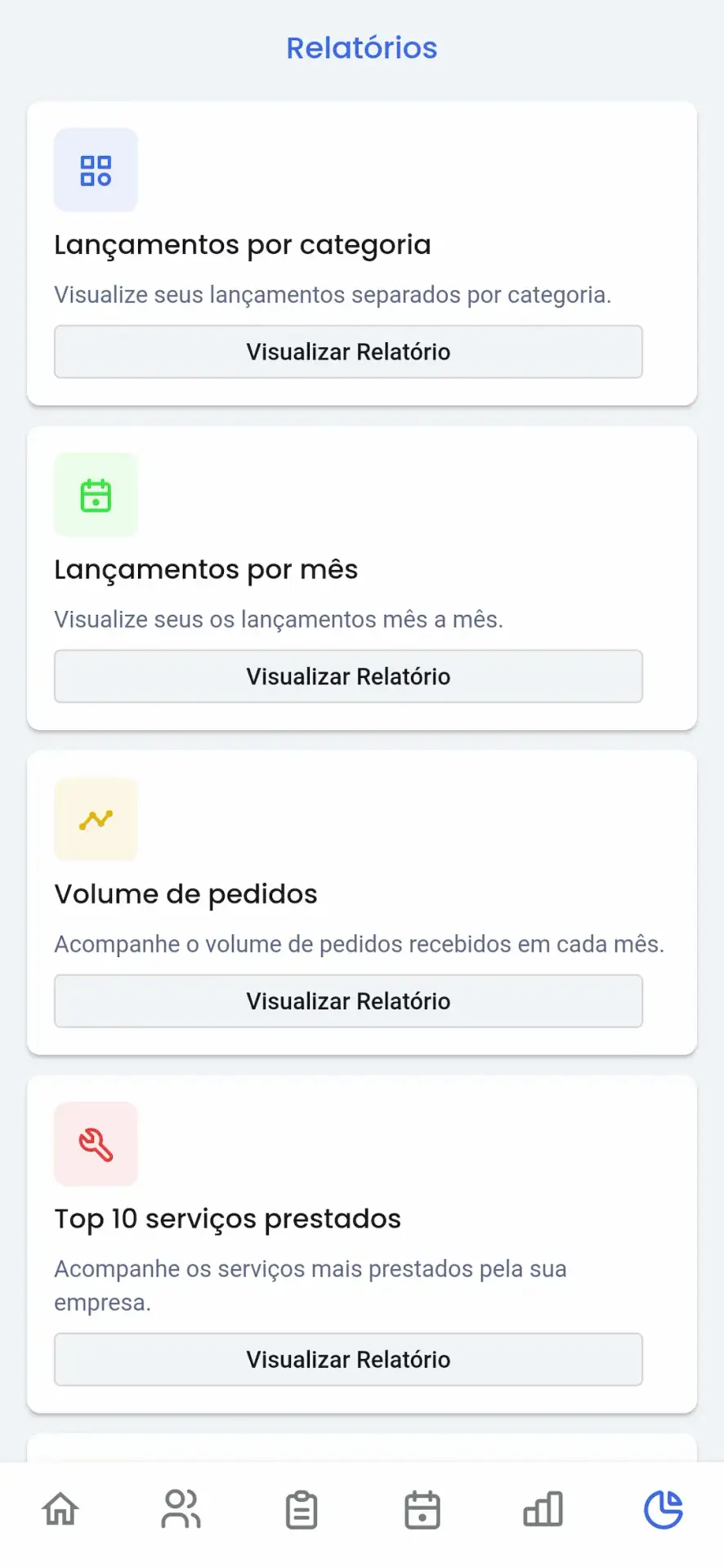Select the pie chart reports tab
The height and width of the screenshot is (1568, 724).
pyautogui.click(x=664, y=1509)
